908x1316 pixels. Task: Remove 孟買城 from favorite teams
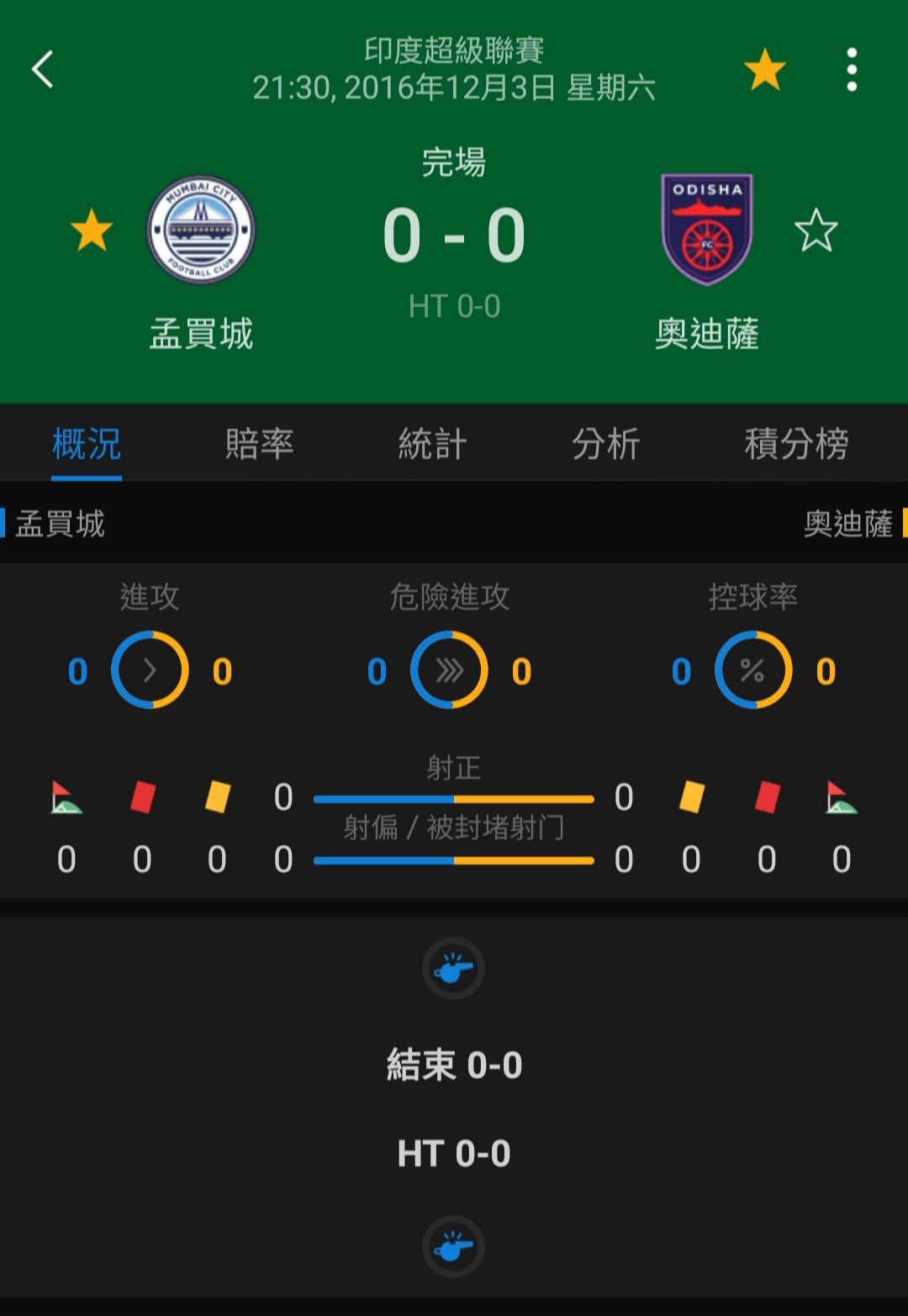[92, 231]
